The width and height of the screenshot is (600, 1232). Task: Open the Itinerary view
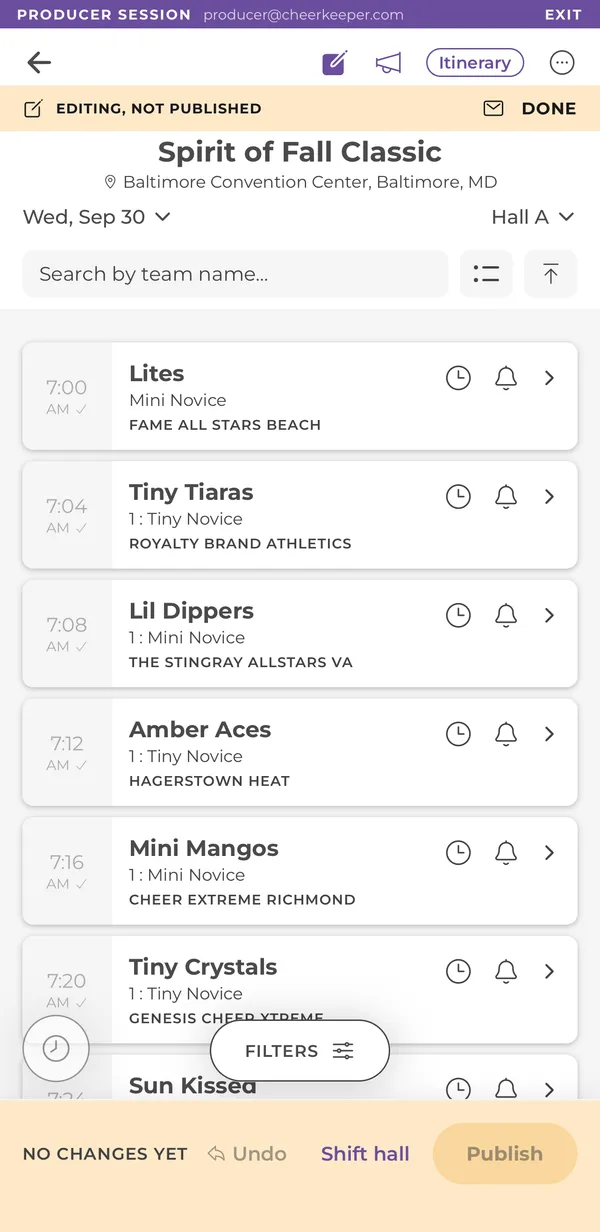pyautogui.click(x=475, y=63)
